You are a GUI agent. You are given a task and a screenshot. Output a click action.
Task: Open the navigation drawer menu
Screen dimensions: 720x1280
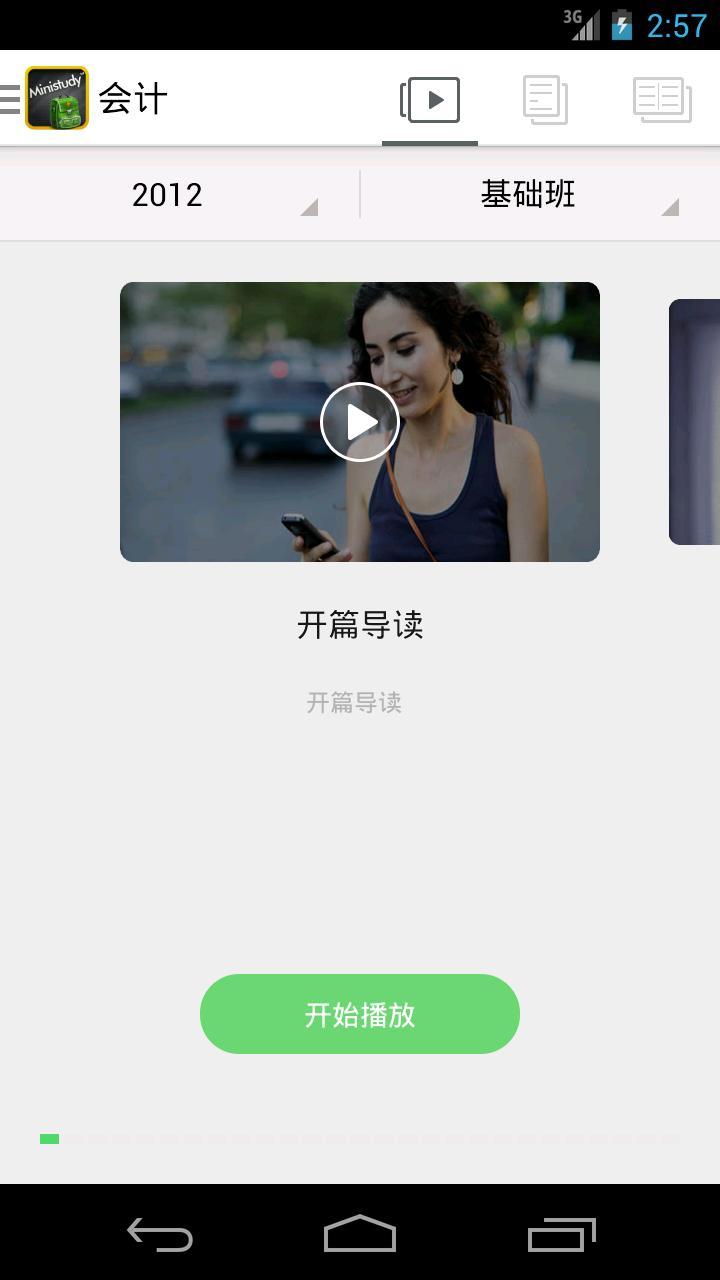pos(12,99)
